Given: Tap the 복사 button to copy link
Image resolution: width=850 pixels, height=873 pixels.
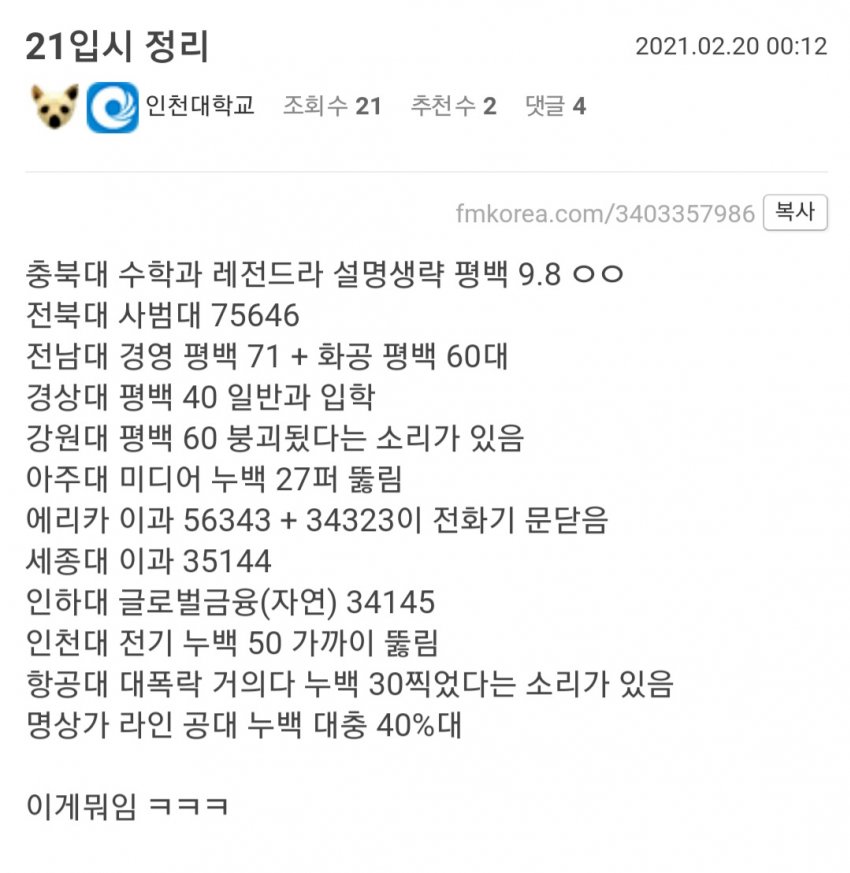Looking at the screenshot, I should tap(795, 213).
